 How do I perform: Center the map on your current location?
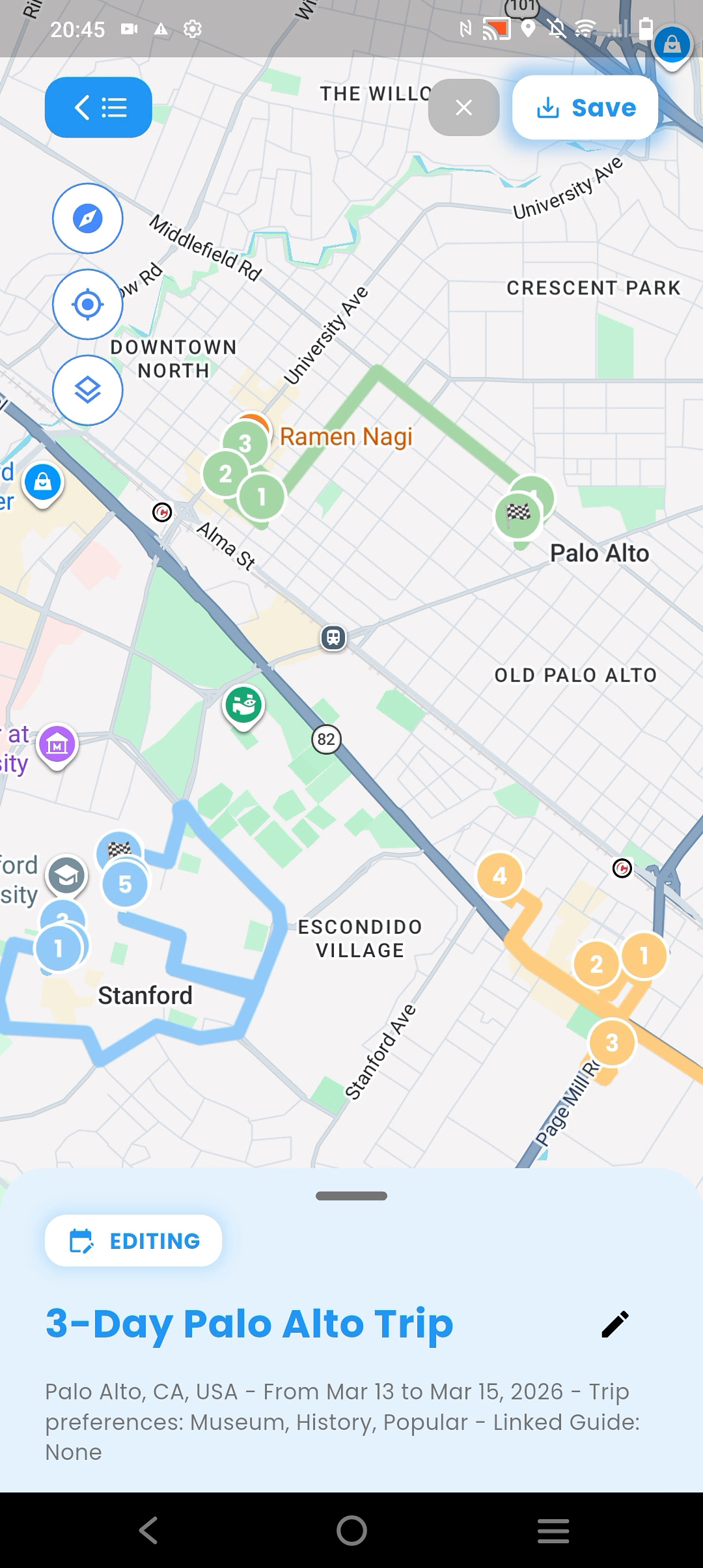[87, 303]
